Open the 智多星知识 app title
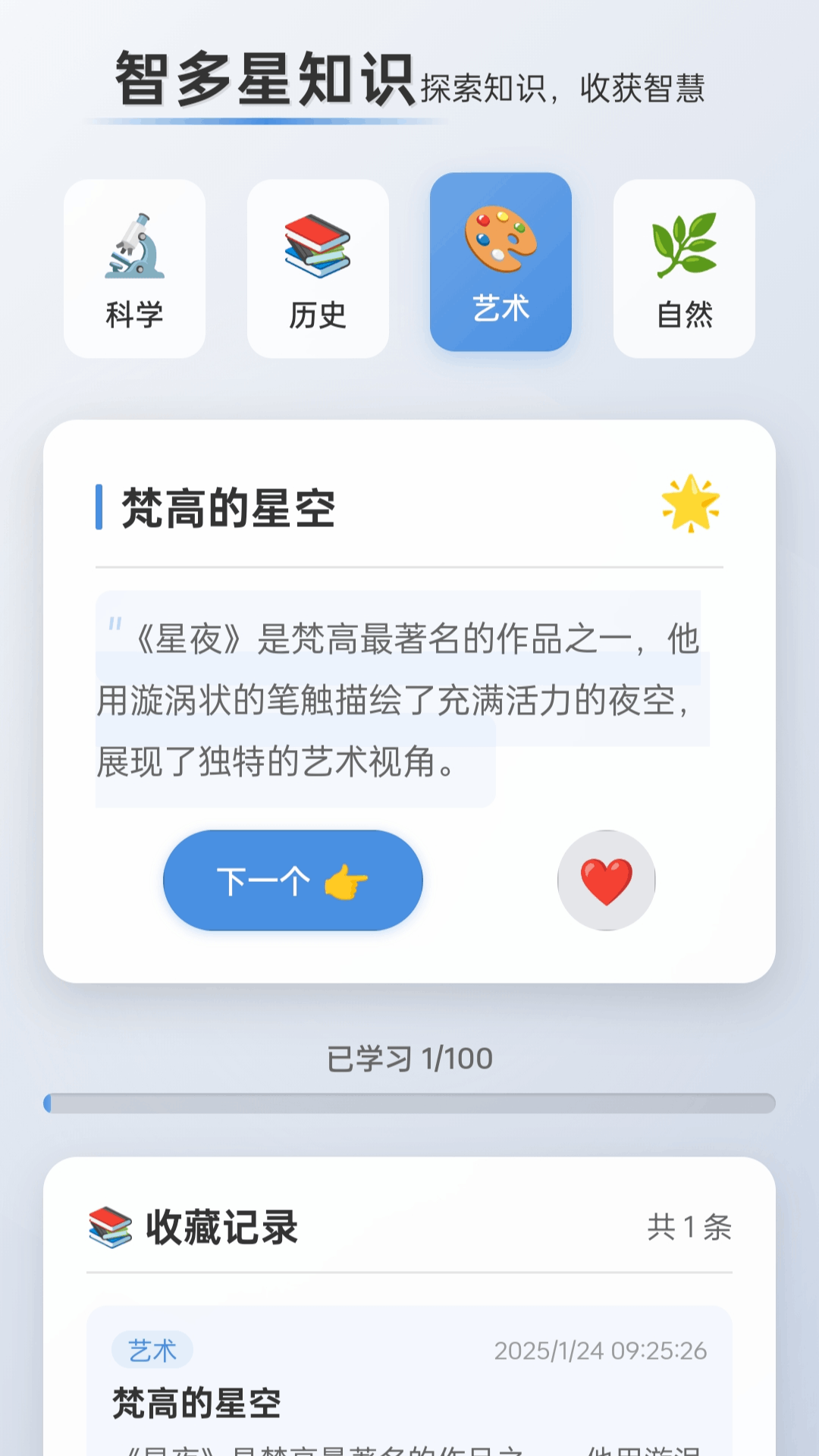Viewport: 819px width, 1456px height. pyautogui.click(x=265, y=76)
